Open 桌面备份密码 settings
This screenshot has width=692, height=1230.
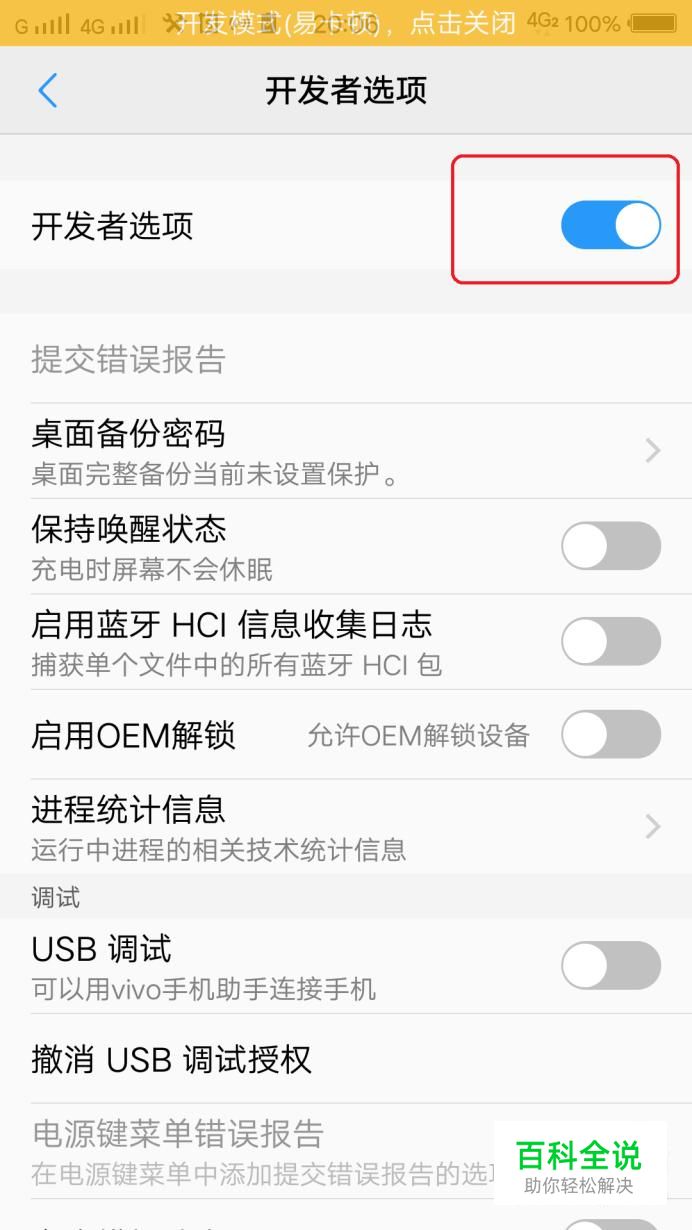tap(346, 451)
